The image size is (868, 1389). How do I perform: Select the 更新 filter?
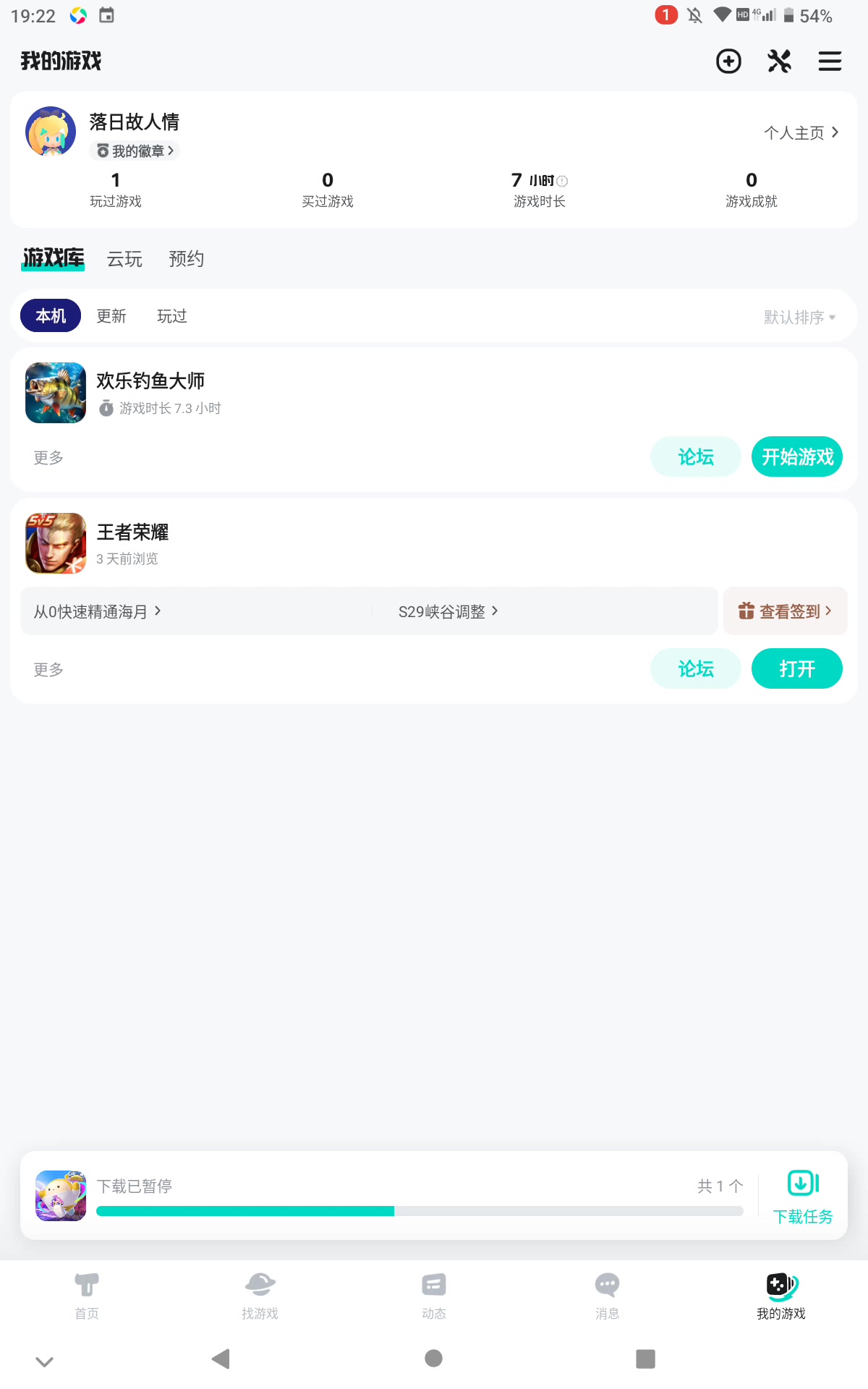(111, 316)
